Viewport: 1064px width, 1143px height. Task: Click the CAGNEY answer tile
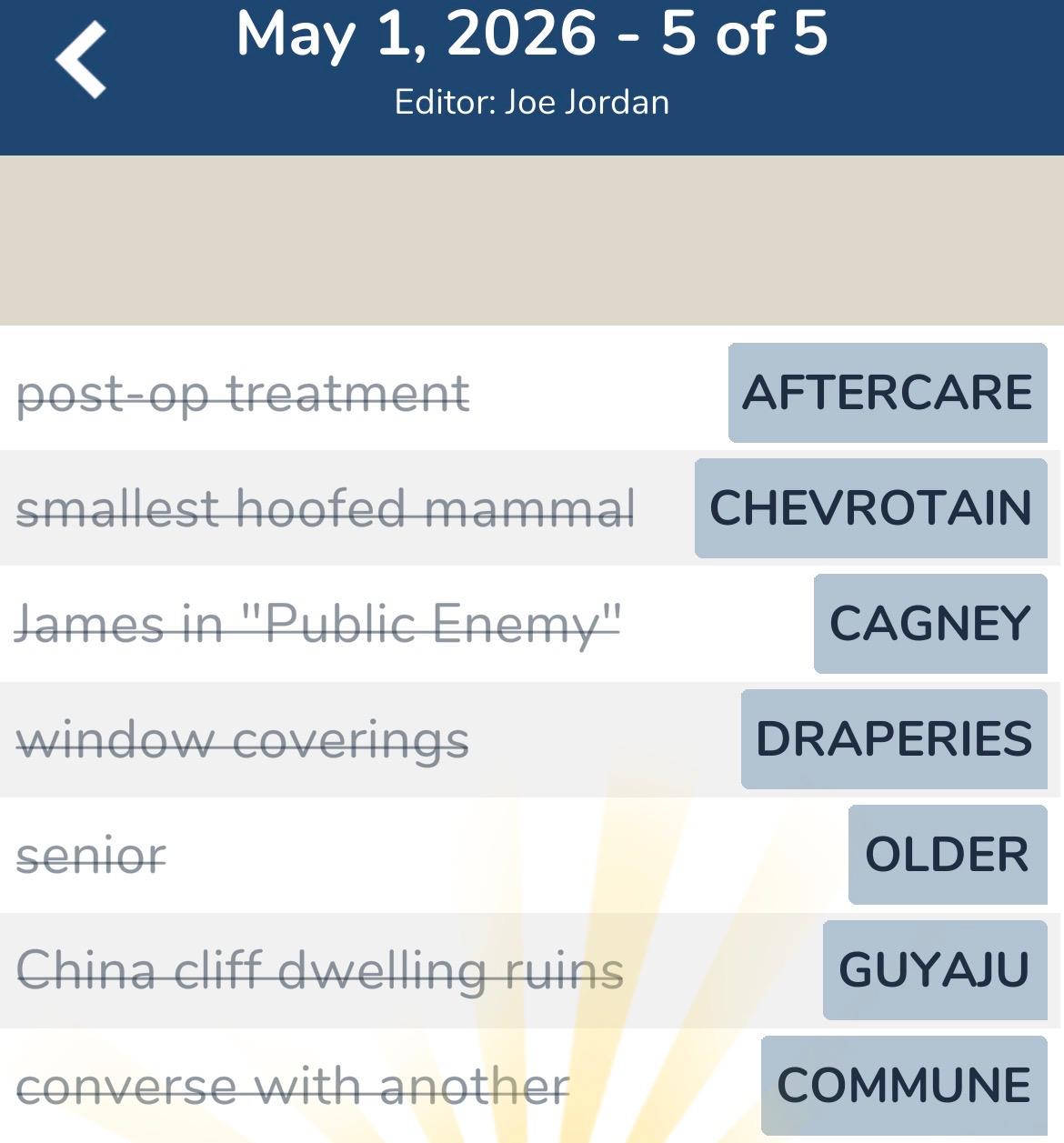929,624
